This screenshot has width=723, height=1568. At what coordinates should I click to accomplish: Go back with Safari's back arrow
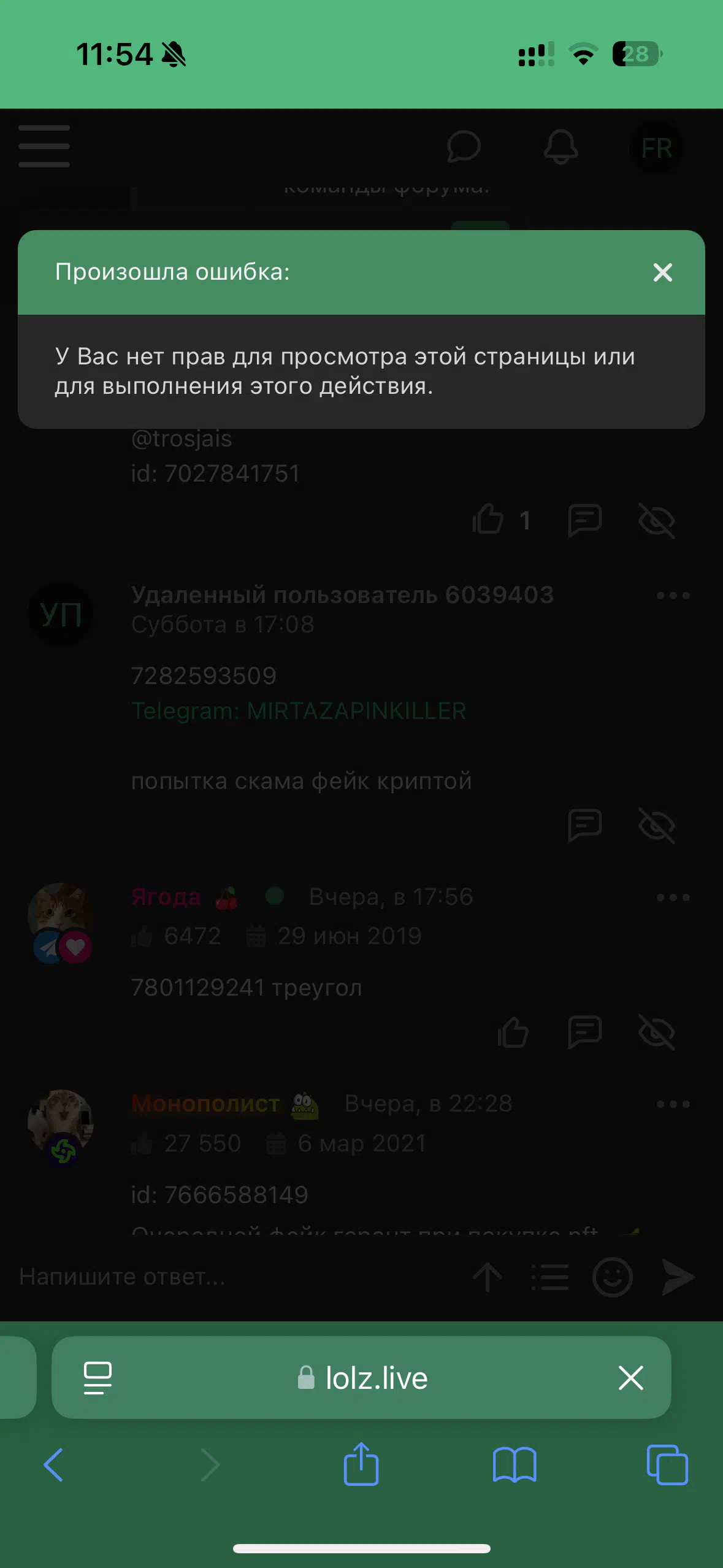click(53, 1465)
